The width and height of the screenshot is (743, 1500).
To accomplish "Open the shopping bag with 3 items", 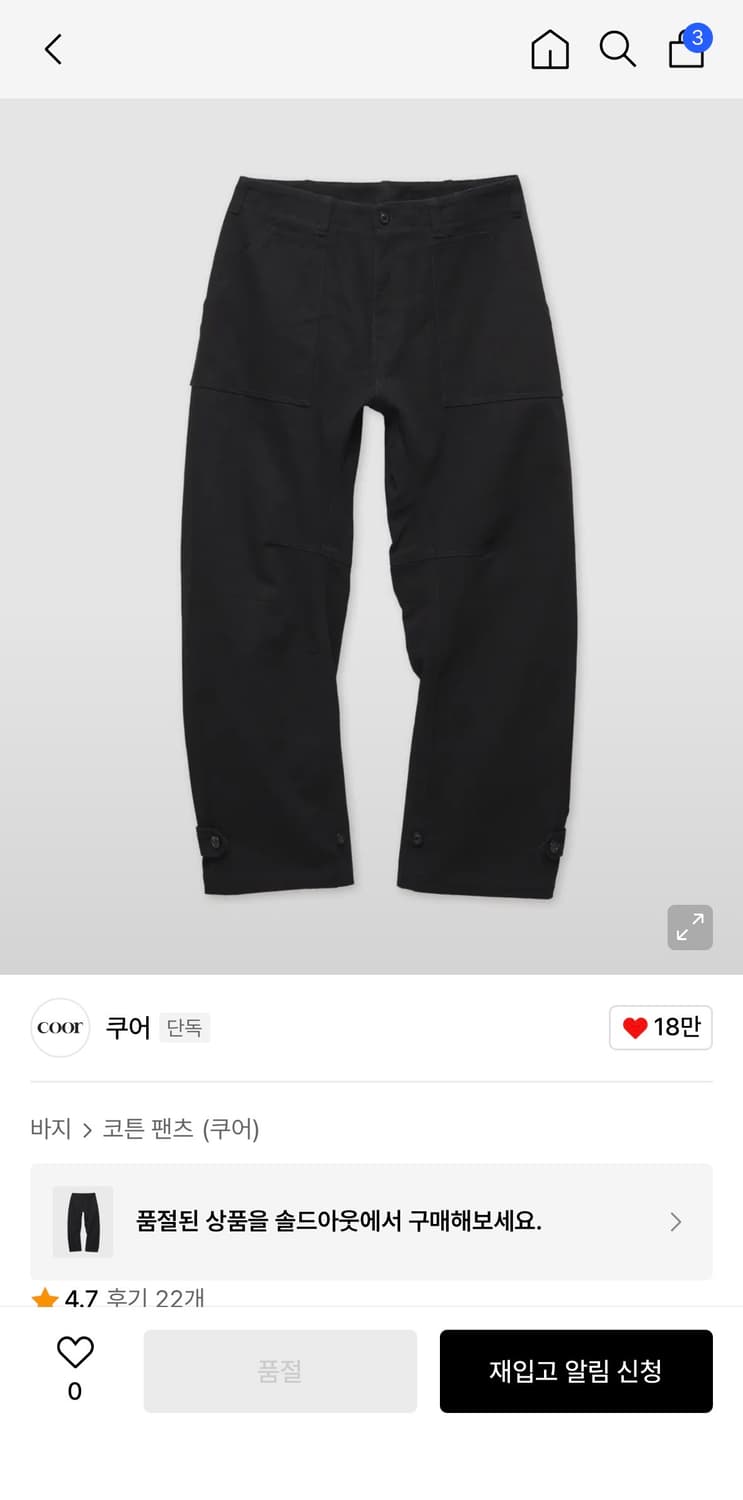I will tap(686, 50).
